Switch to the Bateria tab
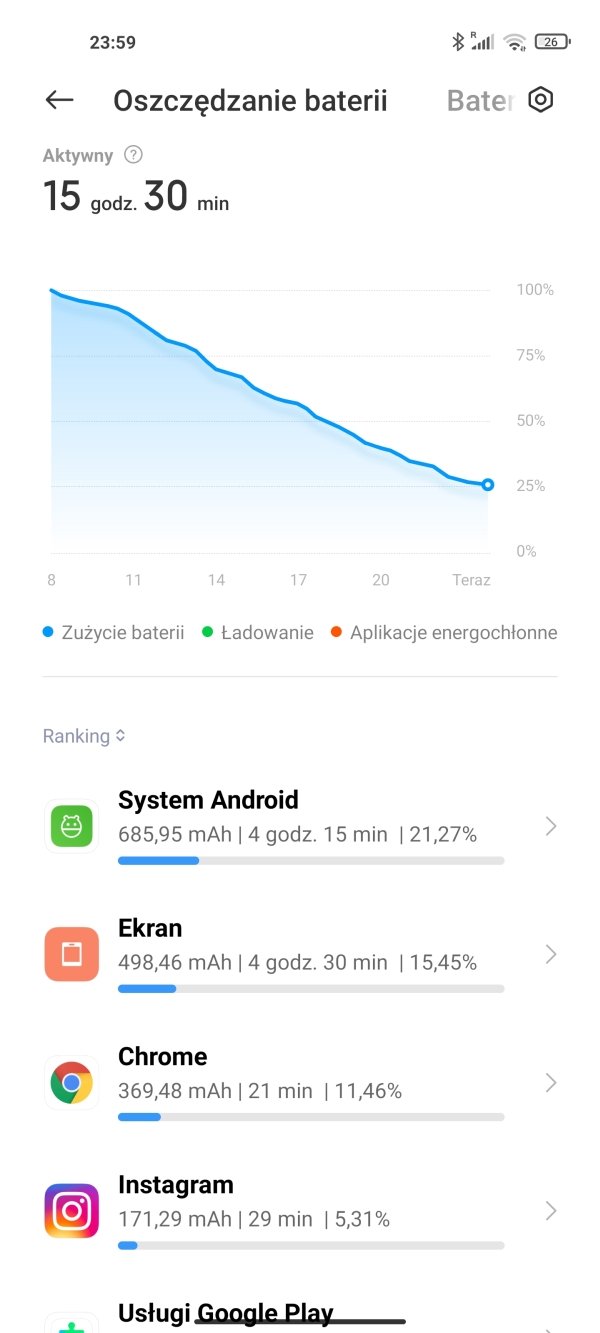 [x=480, y=101]
